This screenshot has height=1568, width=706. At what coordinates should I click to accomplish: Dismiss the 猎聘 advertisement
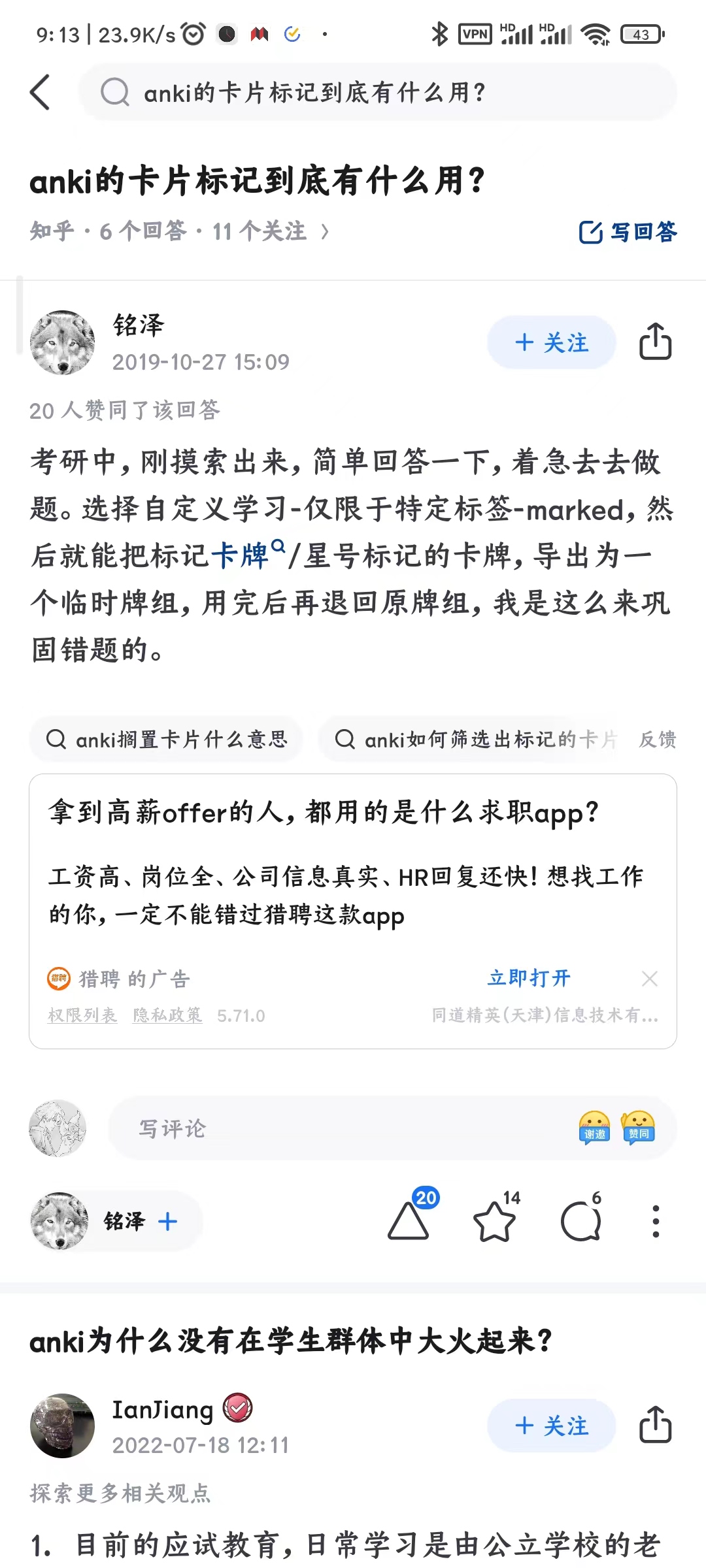(x=649, y=978)
